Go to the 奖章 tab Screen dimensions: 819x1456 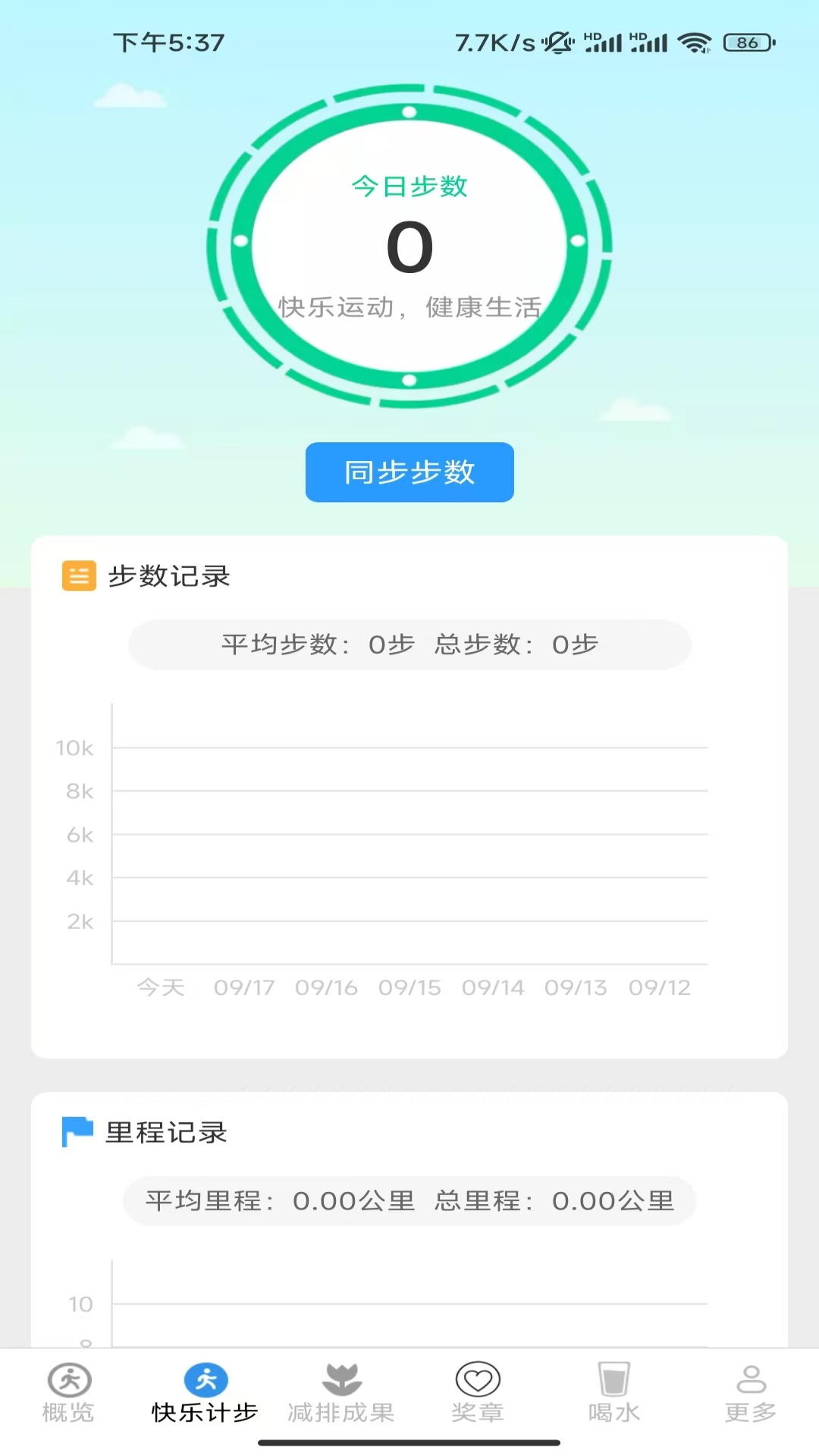pos(478,1393)
